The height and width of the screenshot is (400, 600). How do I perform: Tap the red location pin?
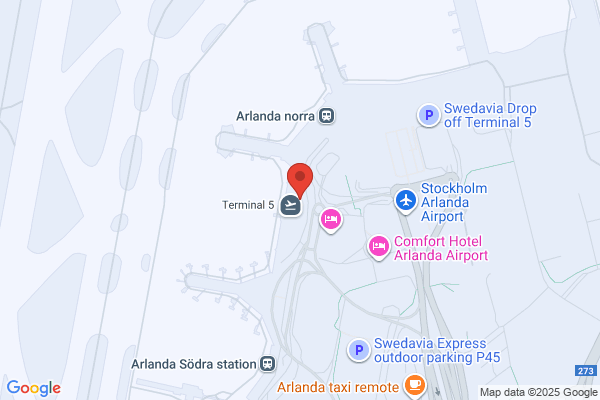[300, 180]
